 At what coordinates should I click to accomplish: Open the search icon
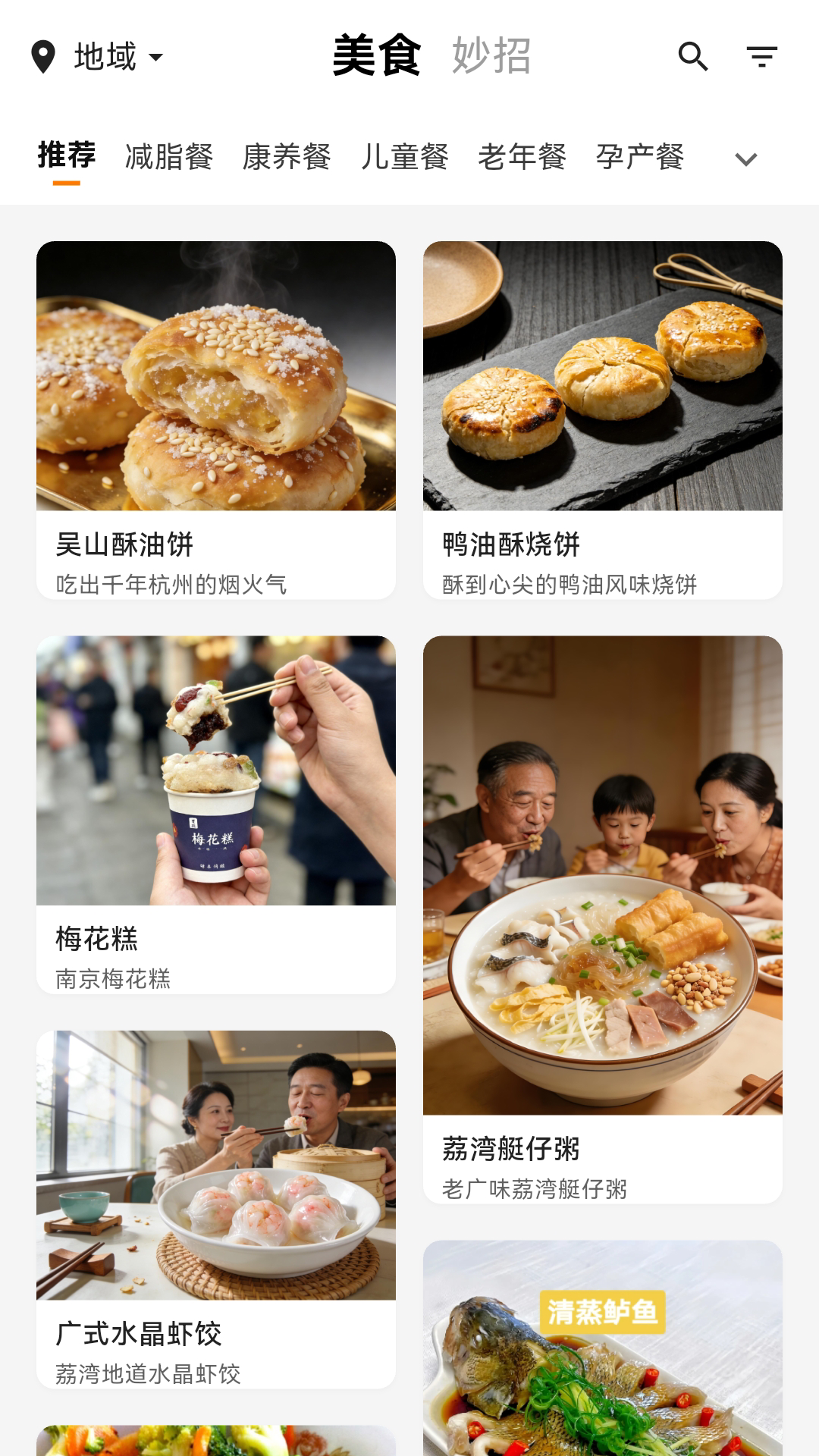[x=693, y=57]
